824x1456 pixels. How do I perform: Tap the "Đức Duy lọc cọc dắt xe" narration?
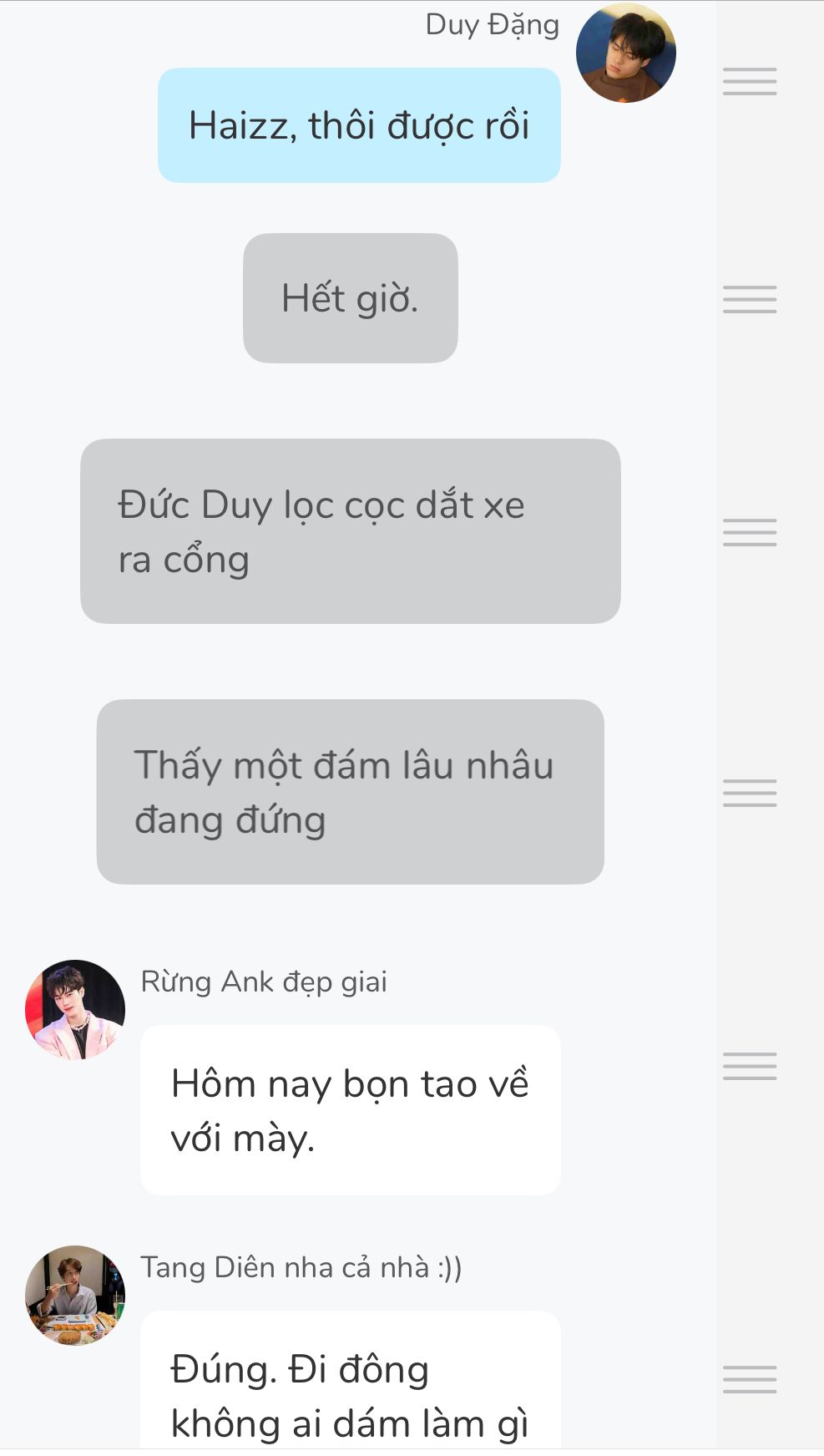pos(350,531)
